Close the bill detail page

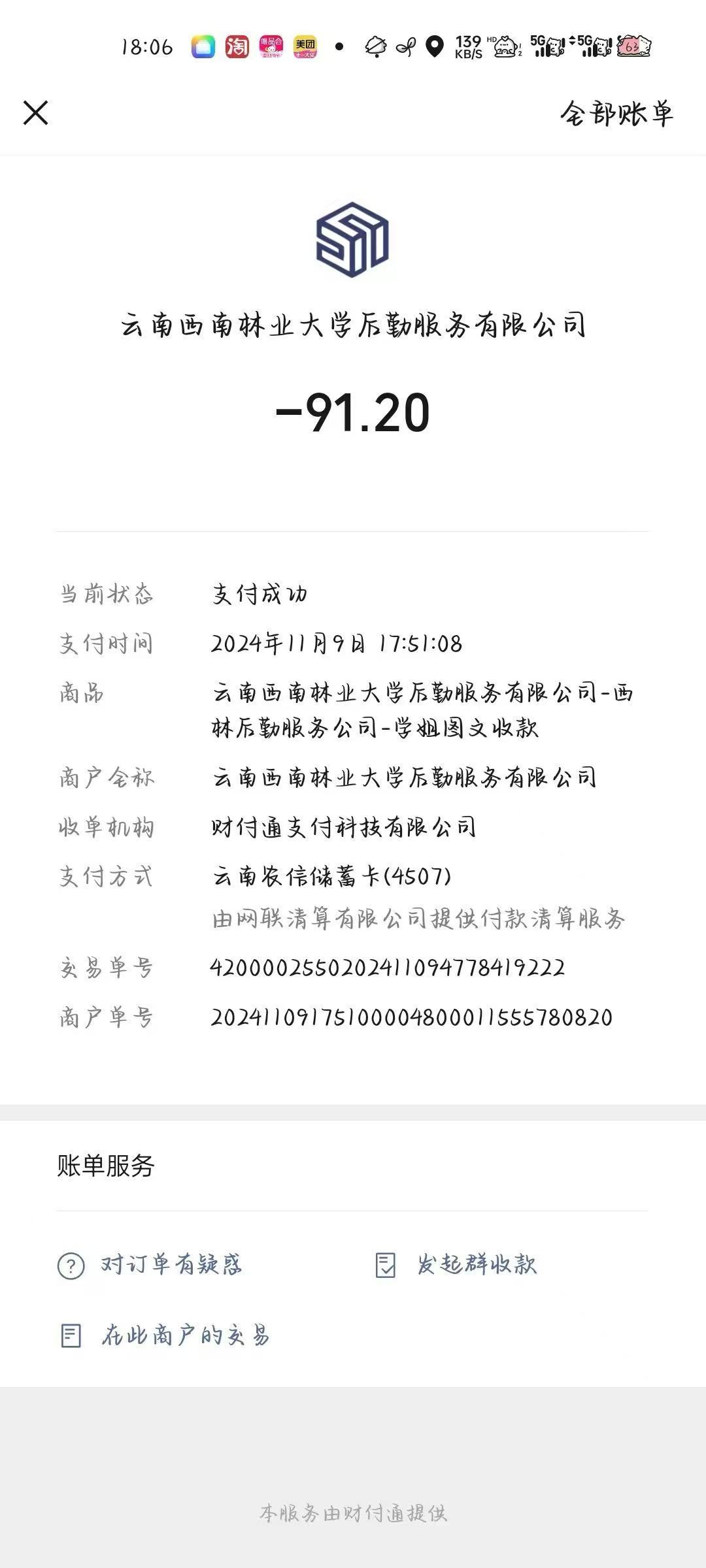(x=36, y=112)
